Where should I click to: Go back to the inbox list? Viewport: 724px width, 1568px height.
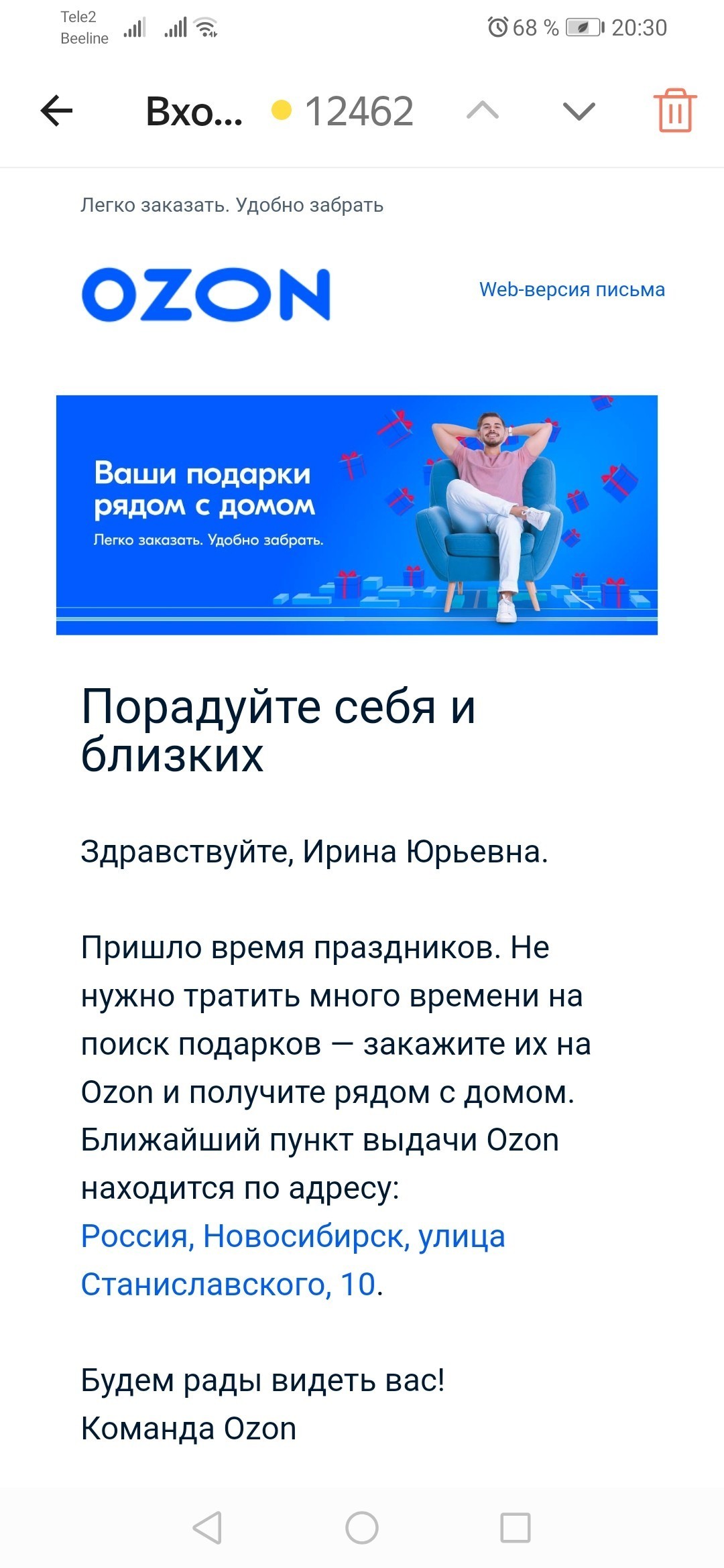[x=57, y=111]
